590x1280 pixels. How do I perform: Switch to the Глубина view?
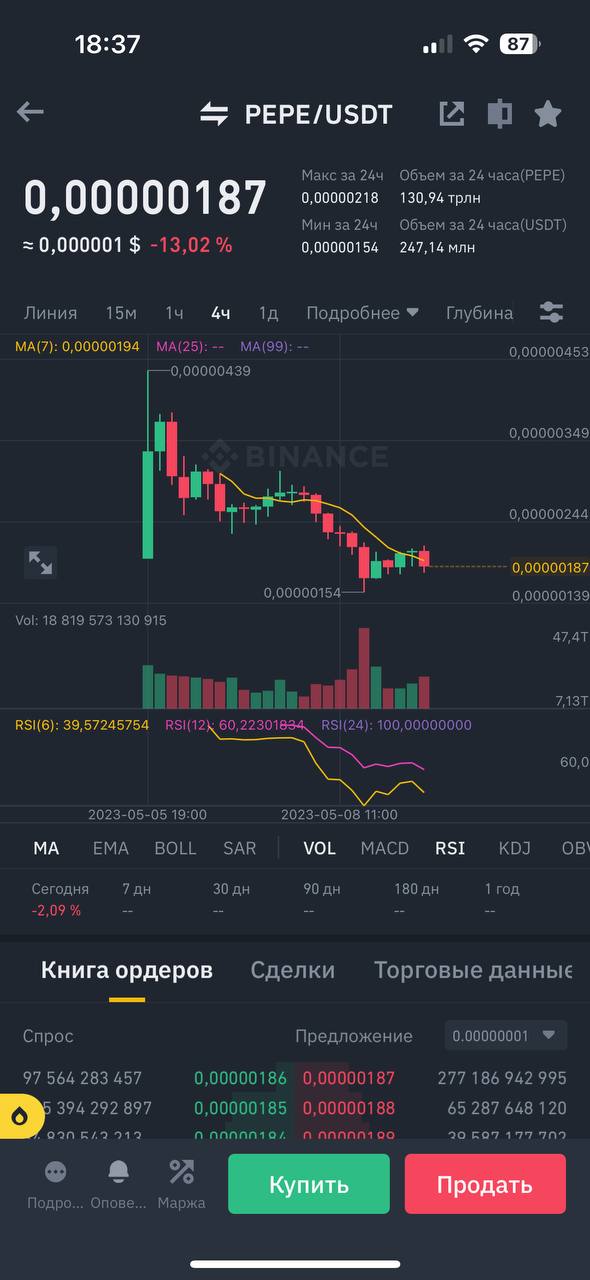[x=479, y=313]
